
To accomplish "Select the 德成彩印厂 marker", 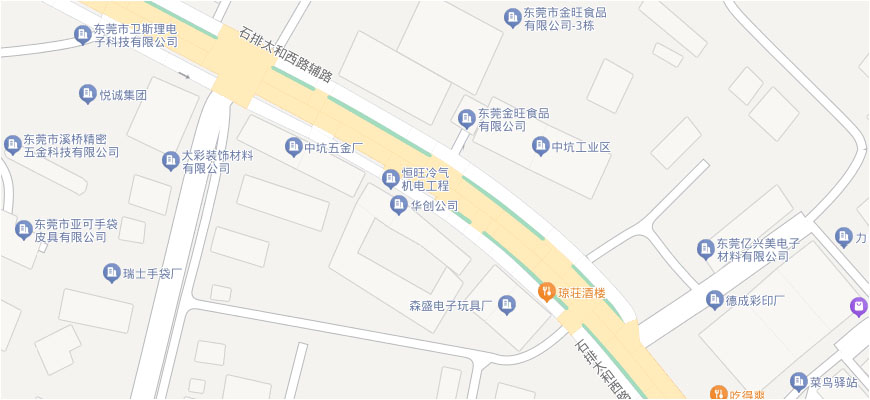I will point(714,299).
